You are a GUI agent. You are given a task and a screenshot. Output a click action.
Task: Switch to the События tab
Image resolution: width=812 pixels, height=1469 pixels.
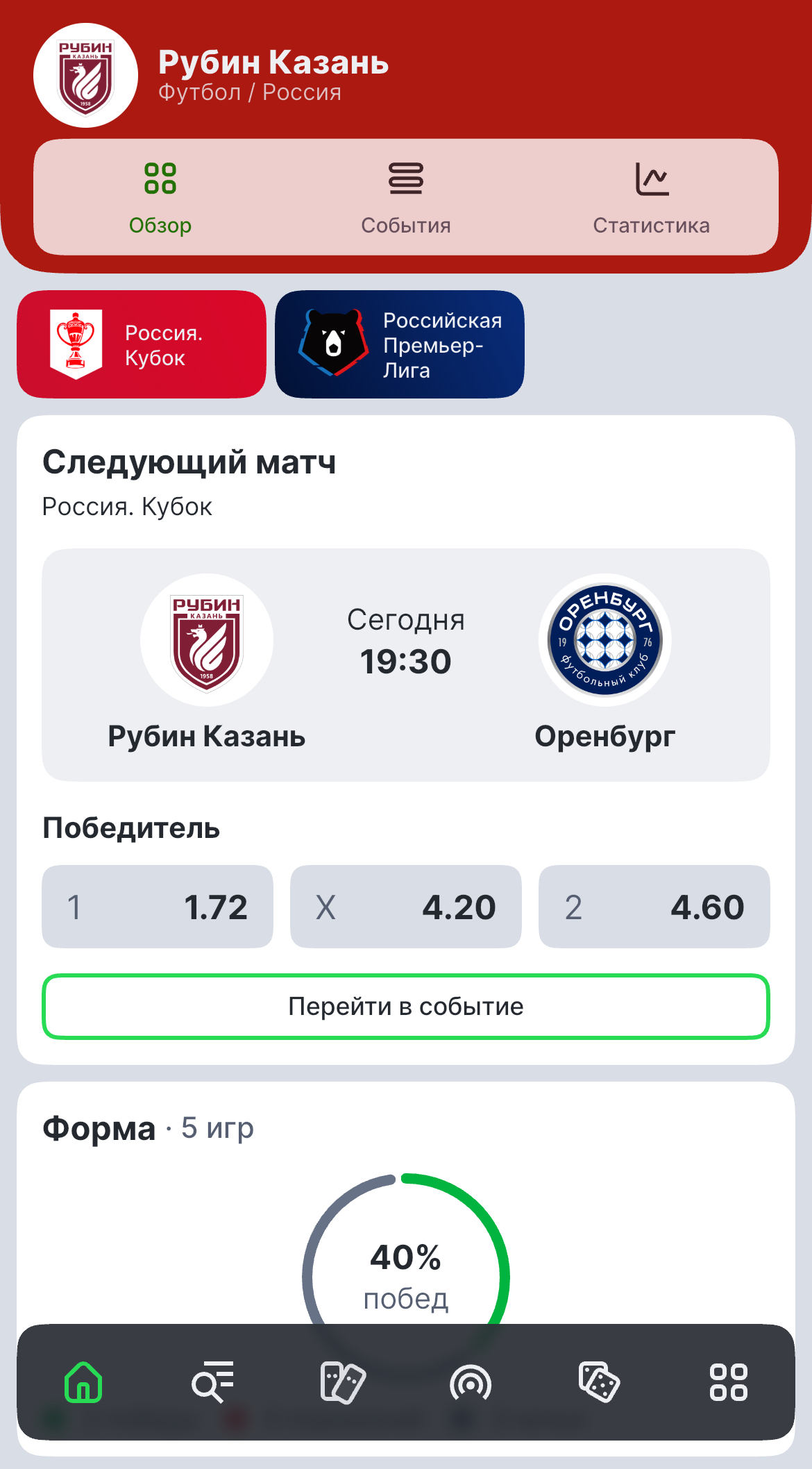point(406,198)
